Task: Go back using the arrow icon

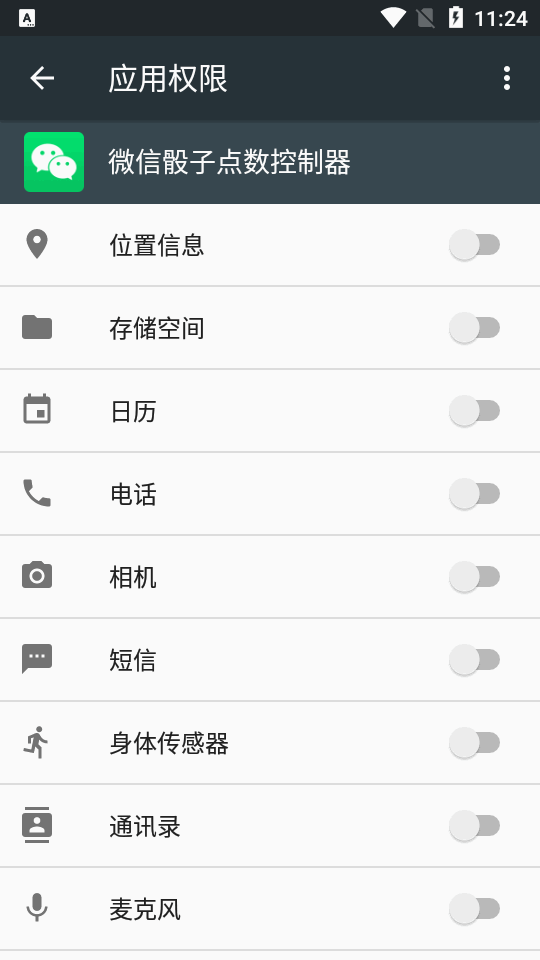Action: (x=42, y=78)
